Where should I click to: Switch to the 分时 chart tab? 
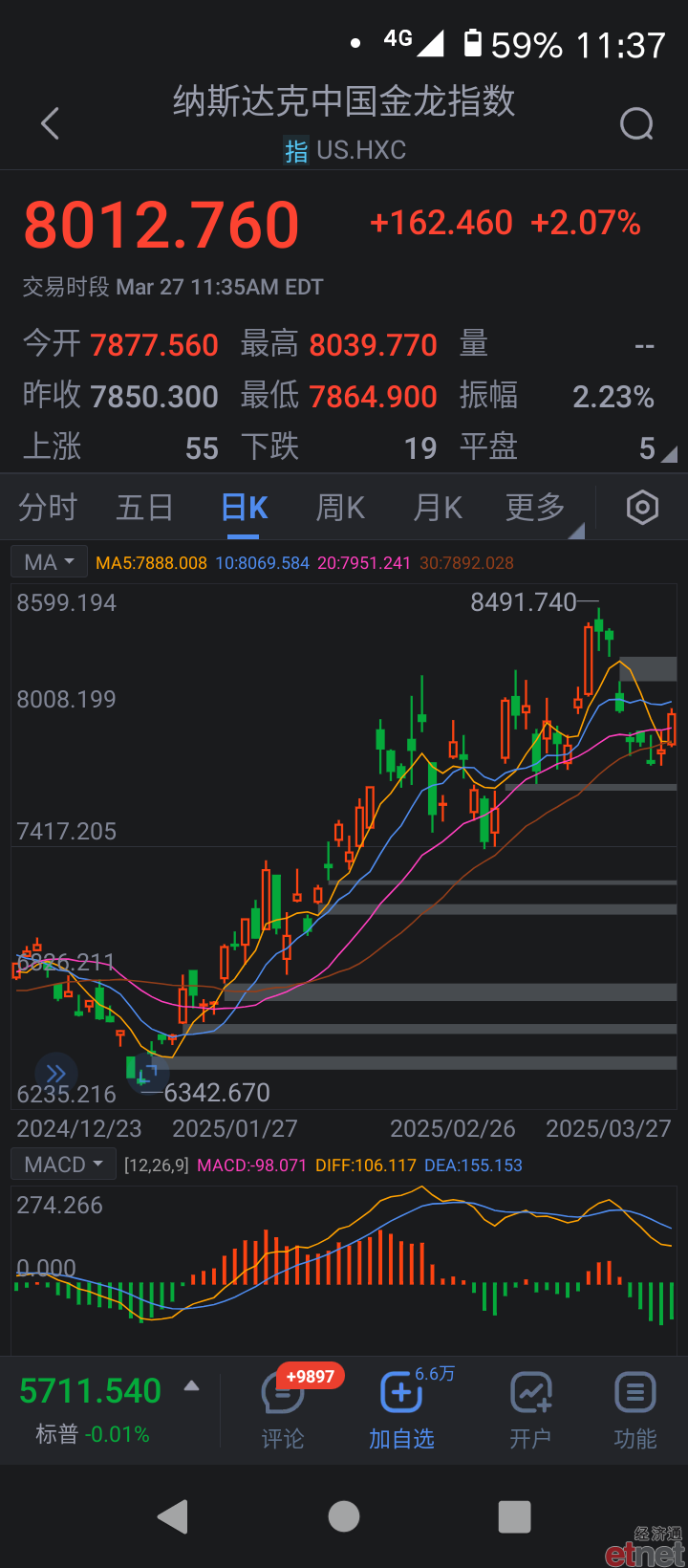48,508
